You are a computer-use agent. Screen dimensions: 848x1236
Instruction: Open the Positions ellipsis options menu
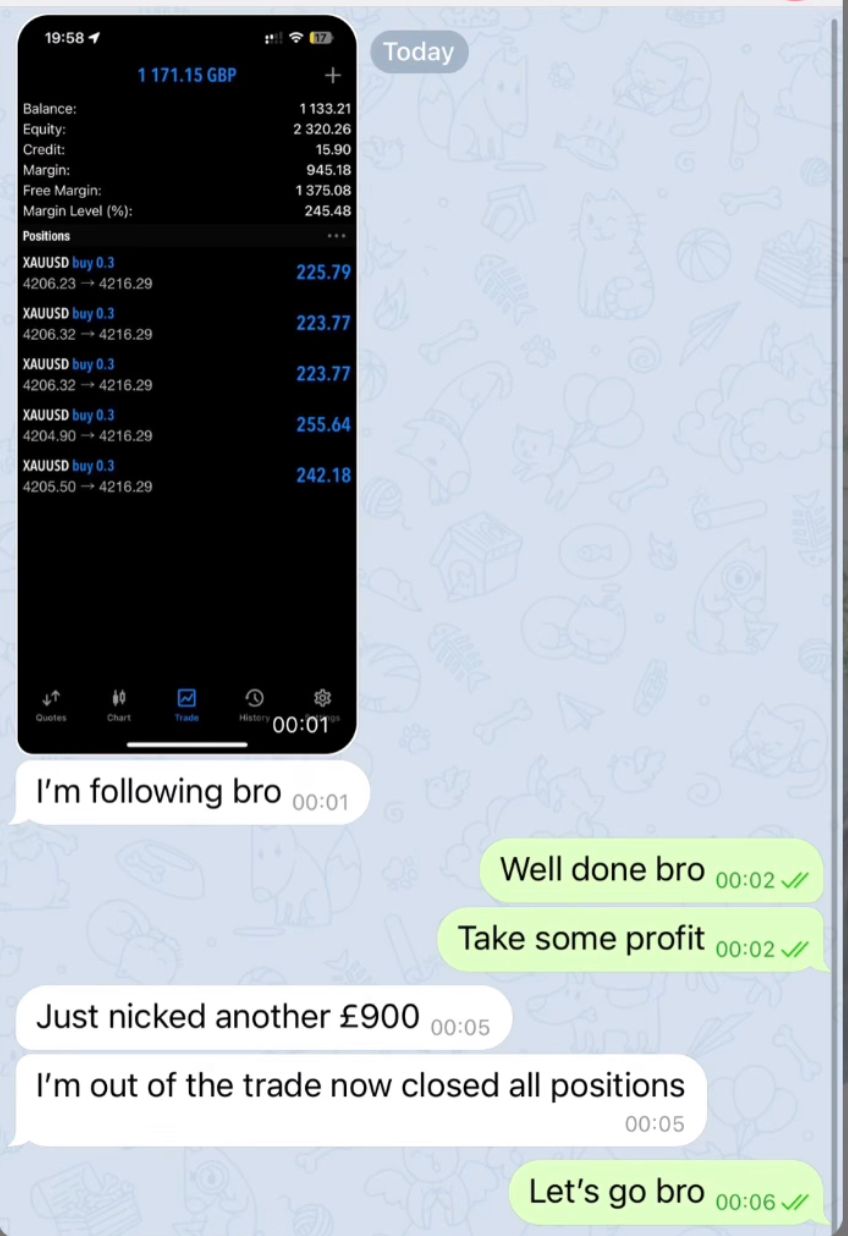tap(337, 235)
